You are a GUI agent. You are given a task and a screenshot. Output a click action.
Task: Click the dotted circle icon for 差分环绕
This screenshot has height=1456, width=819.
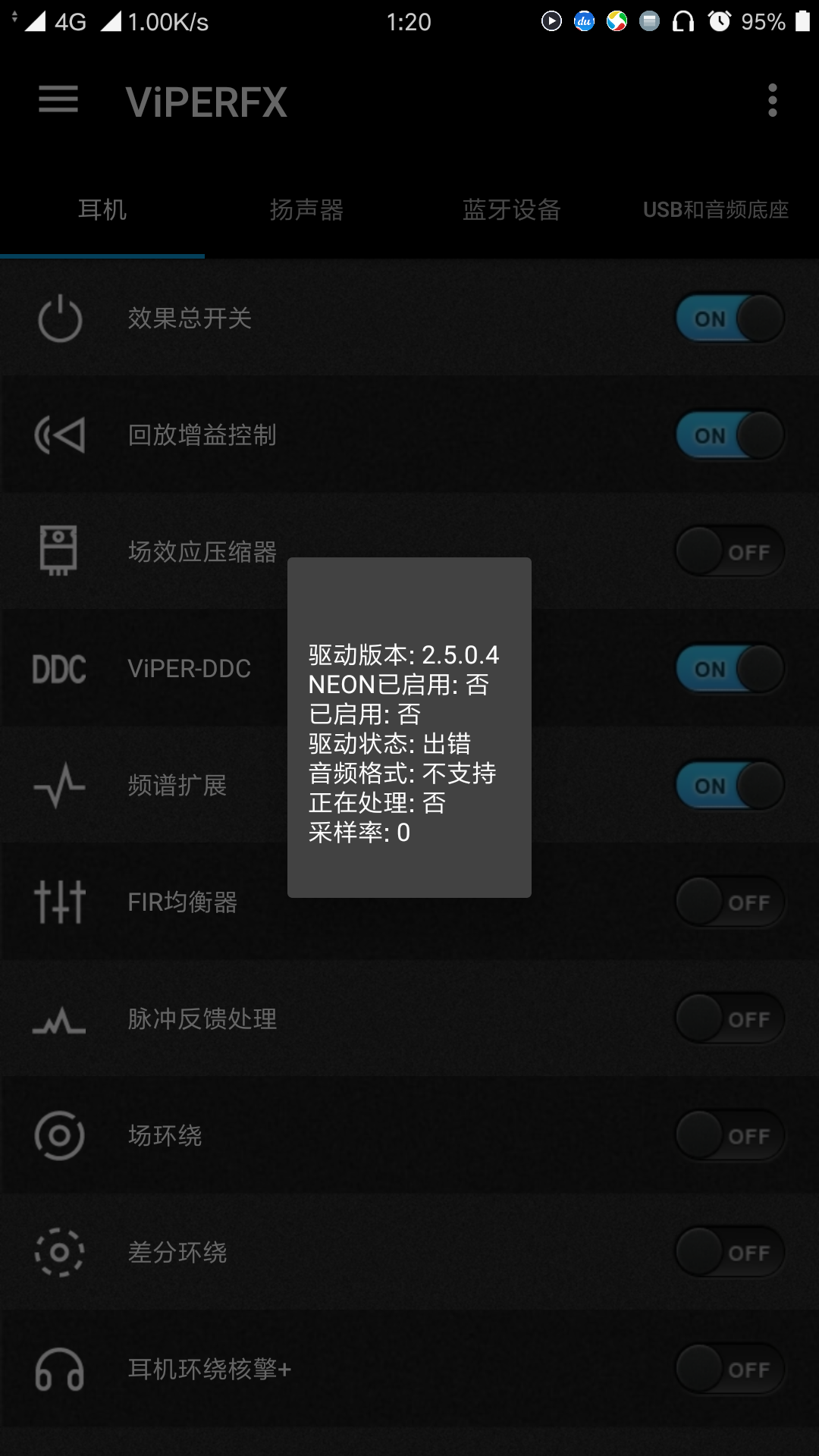[59, 1252]
